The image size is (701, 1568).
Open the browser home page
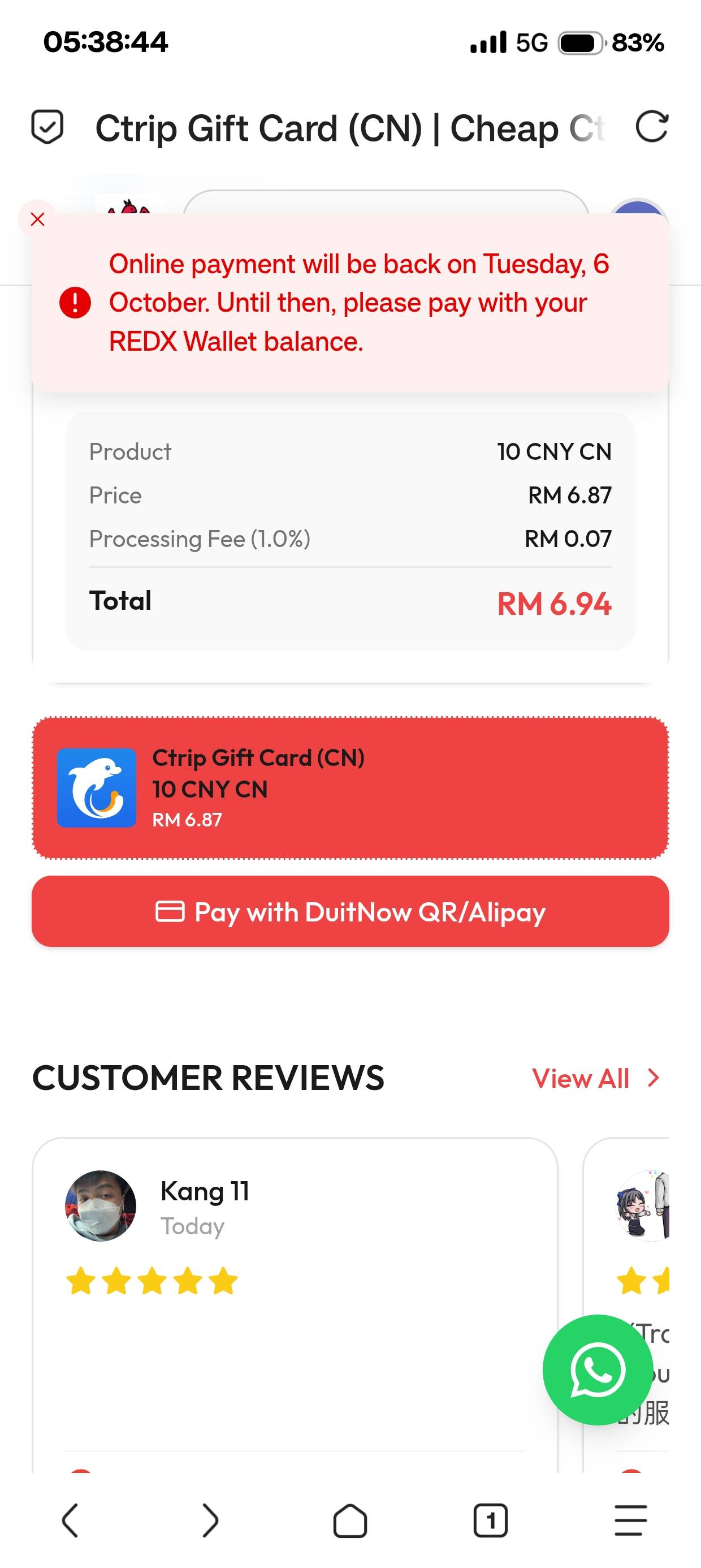pyautogui.click(x=350, y=1520)
